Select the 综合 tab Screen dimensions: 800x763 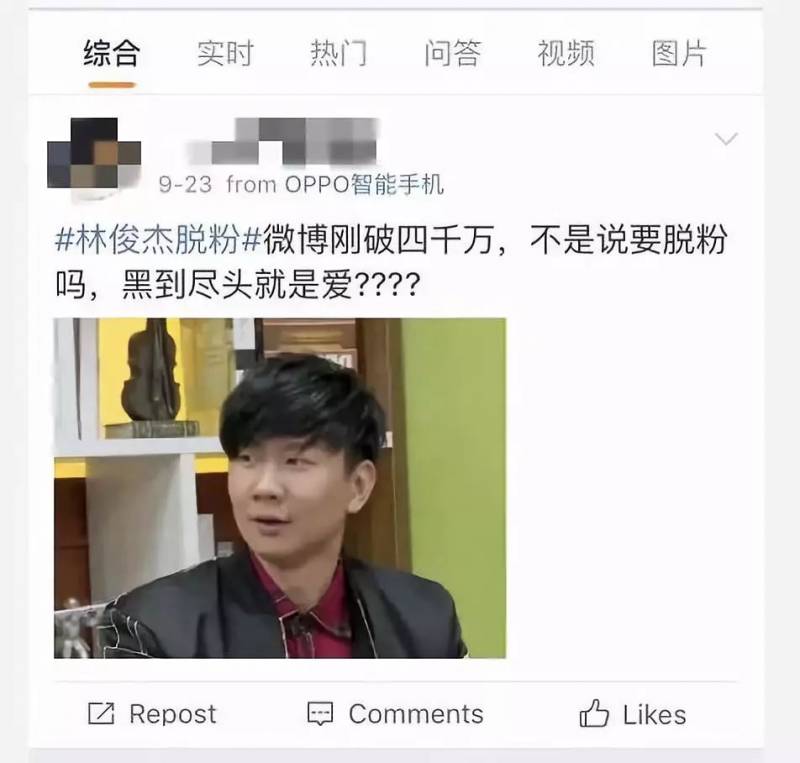tap(111, 53)
